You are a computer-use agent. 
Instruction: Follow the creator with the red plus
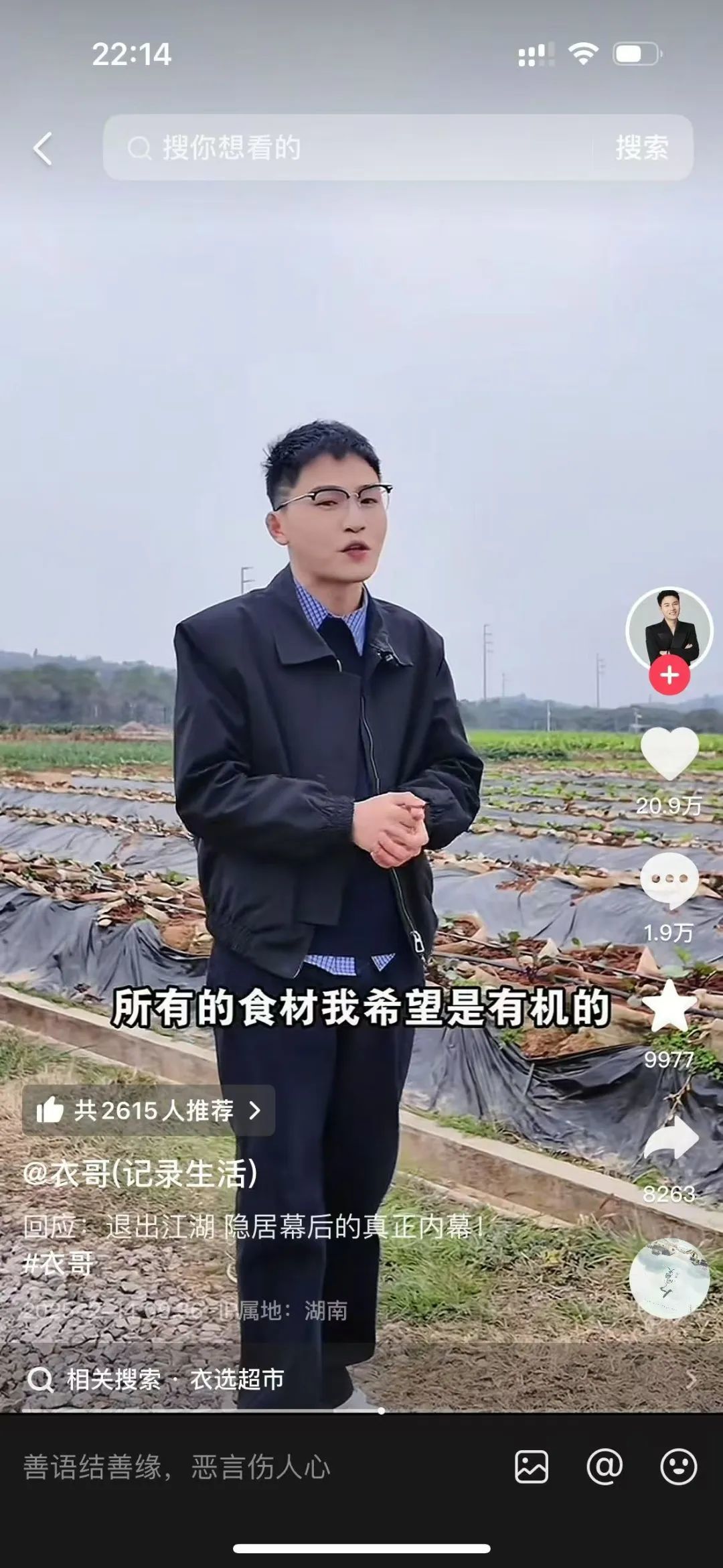click(669, 675)
